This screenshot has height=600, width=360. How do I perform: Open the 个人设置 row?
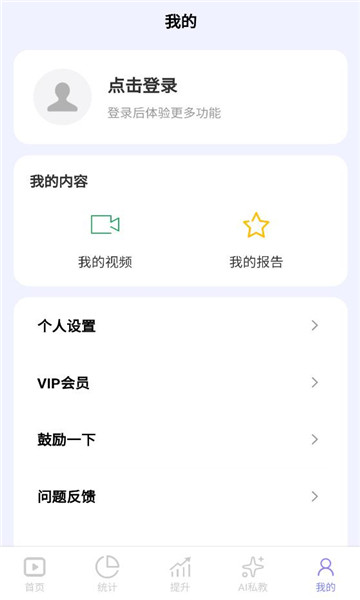(x=180, y=326)
